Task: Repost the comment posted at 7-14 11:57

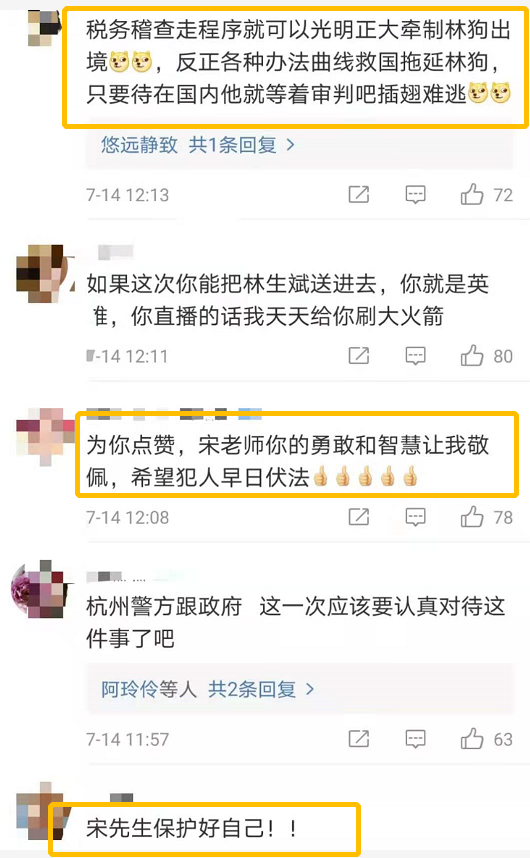Action: pos(359,739)
